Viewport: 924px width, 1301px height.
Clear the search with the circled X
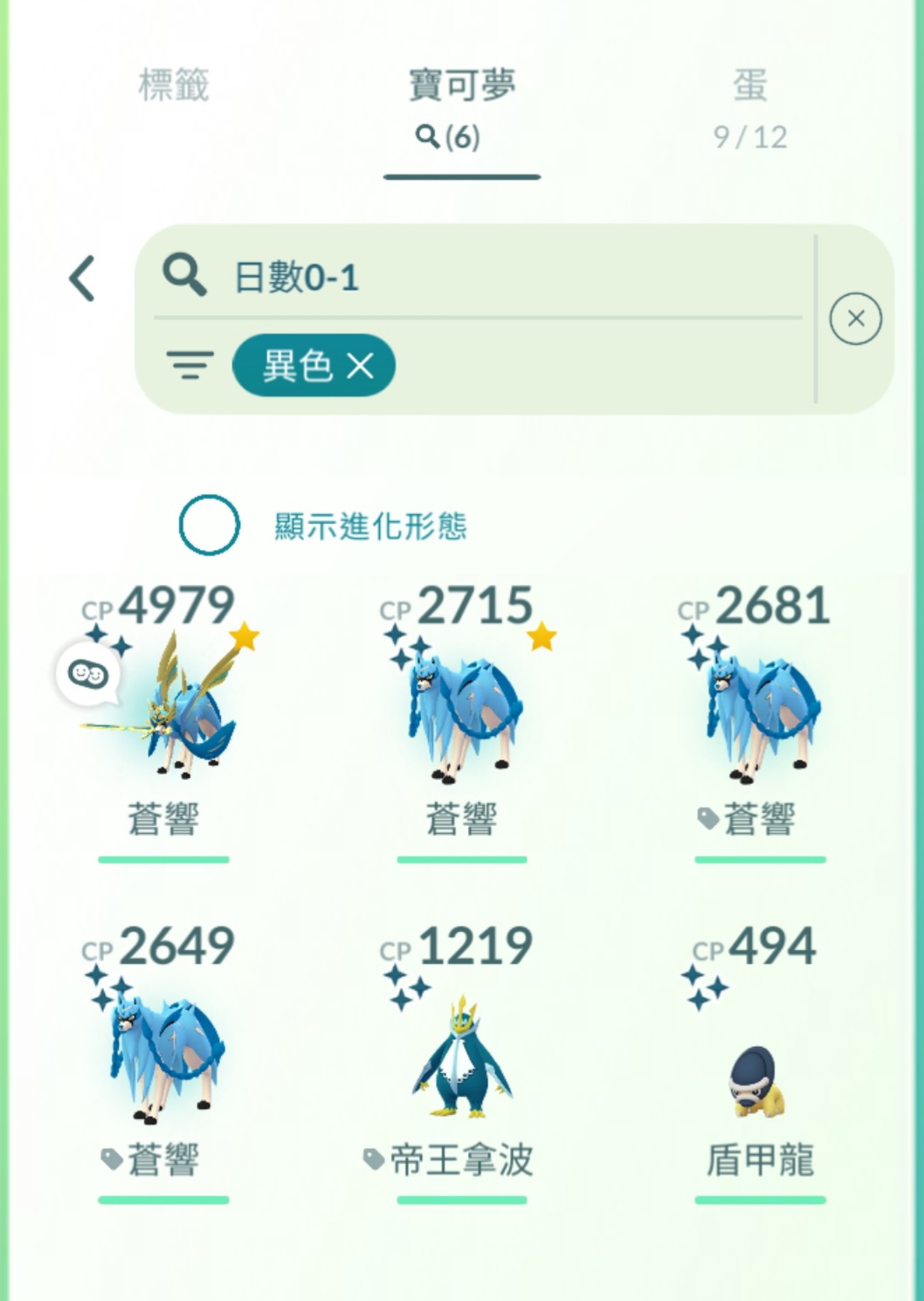[x=855, y=319]
